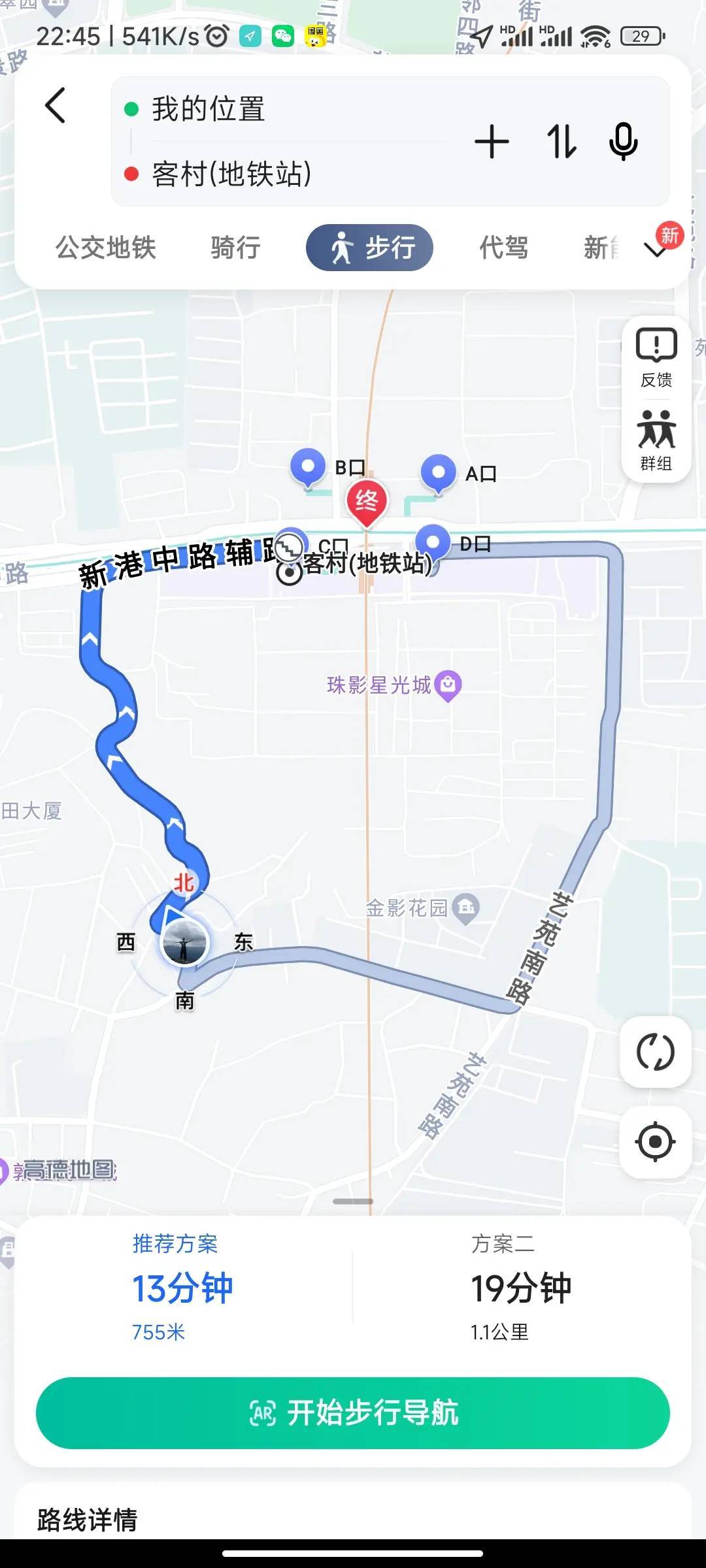Select the A口 exit marker on the map

(439, 473)
